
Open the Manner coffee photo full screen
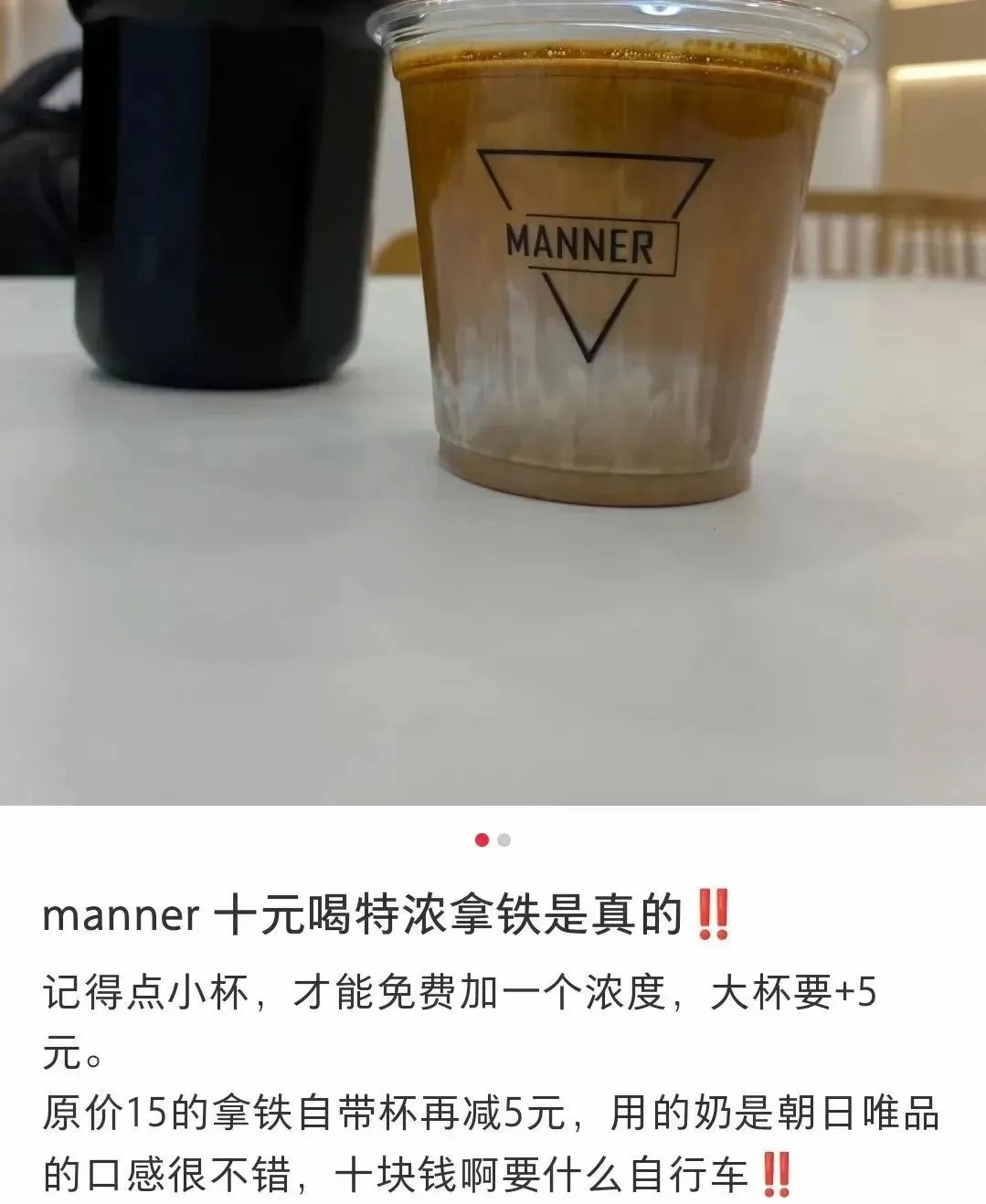pos(493,402)
